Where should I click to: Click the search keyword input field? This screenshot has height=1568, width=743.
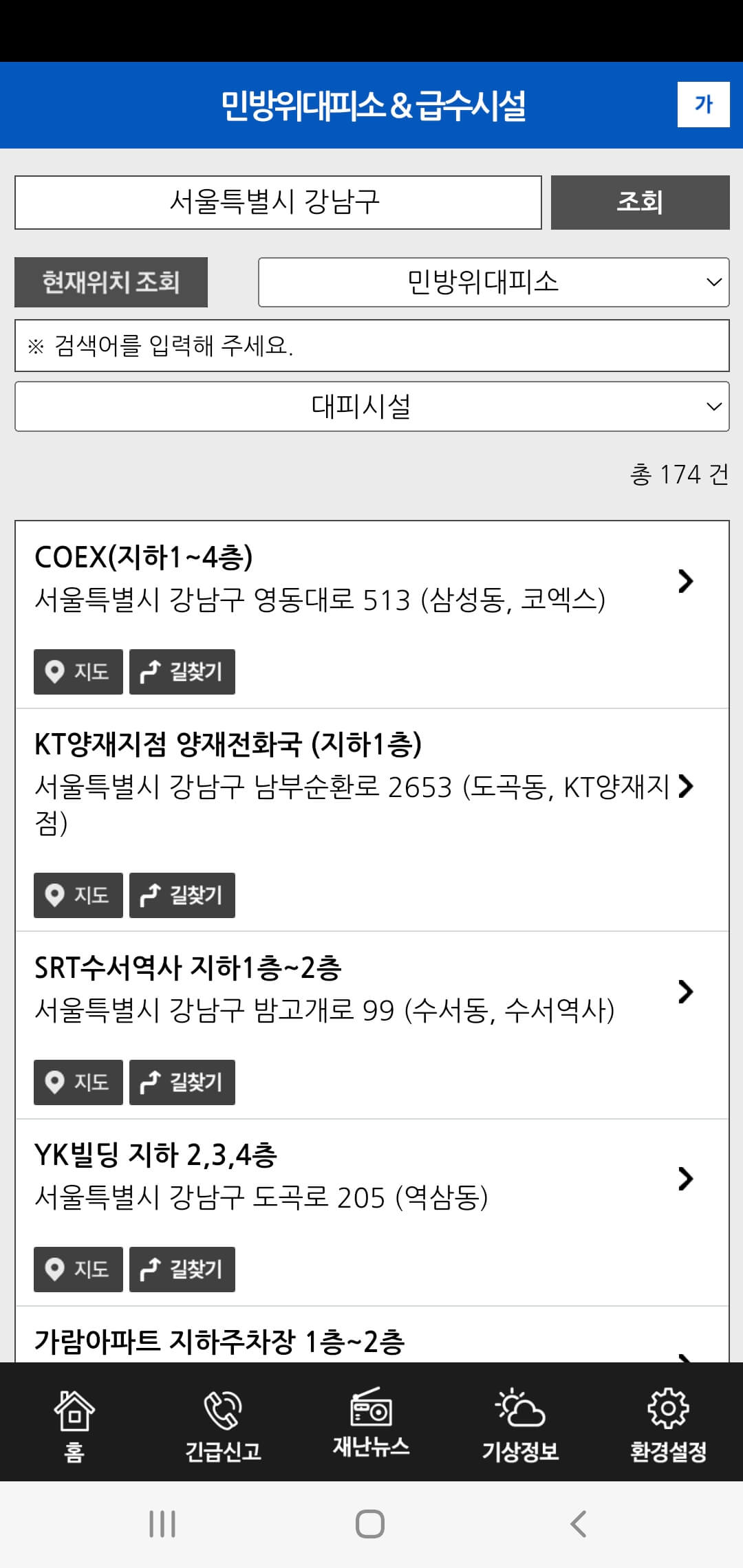(371, 346)
